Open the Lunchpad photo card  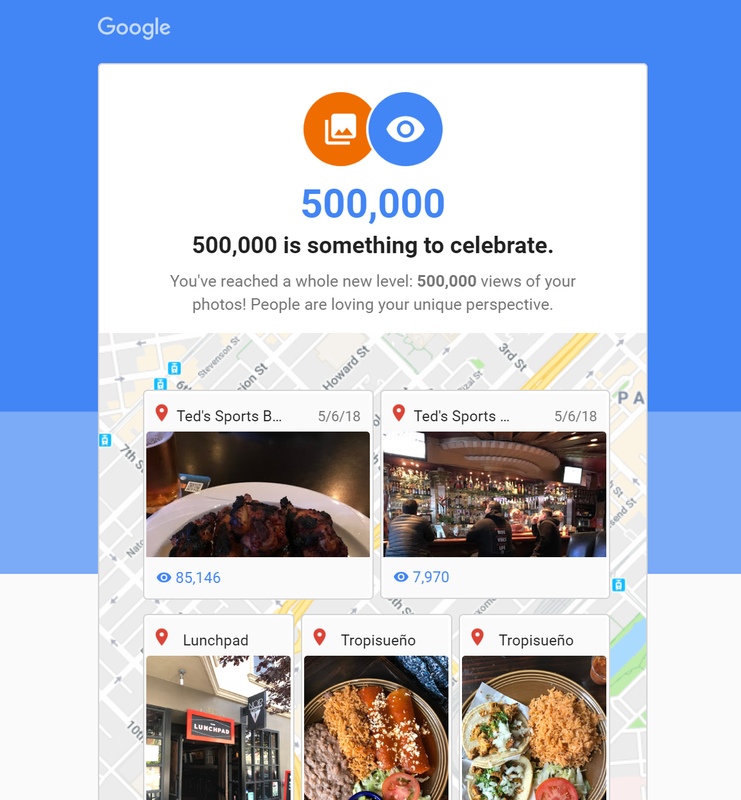[x=218, y=725]
